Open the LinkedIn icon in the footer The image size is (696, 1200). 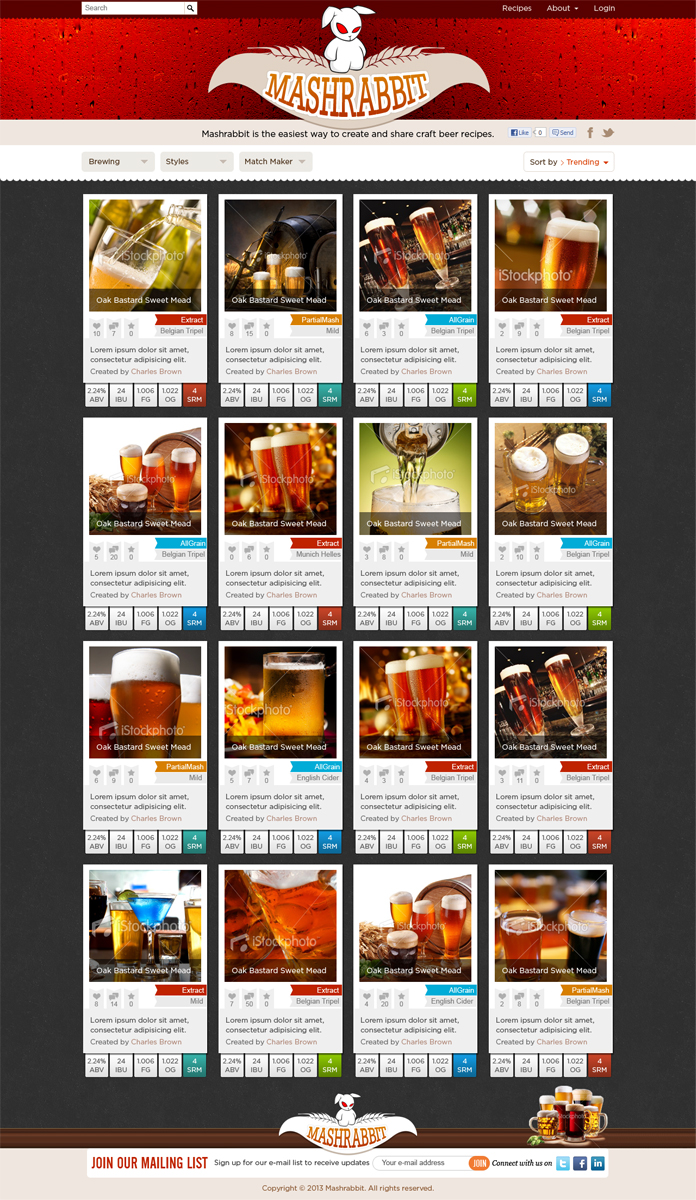click(x=598, y=1163)
